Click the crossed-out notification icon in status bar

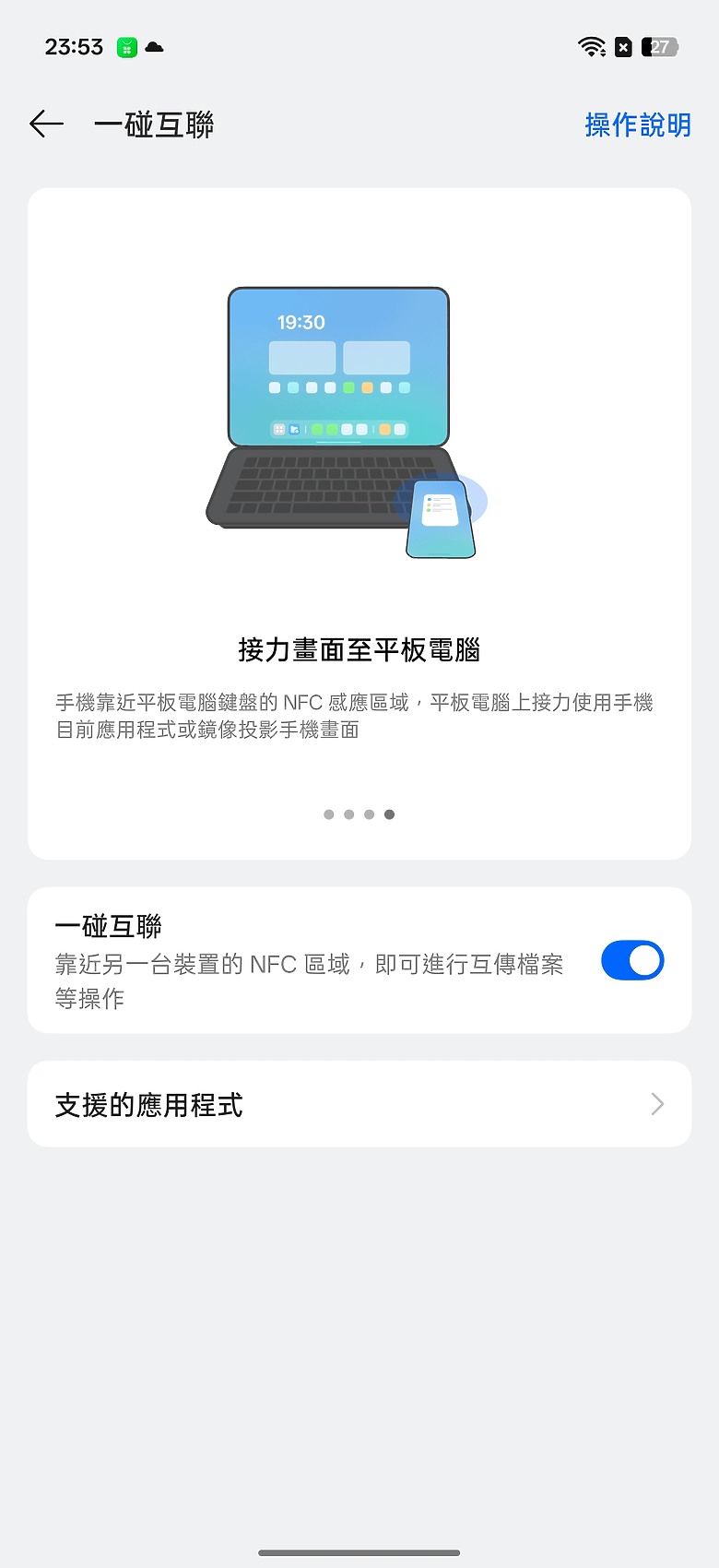[624, 46]
